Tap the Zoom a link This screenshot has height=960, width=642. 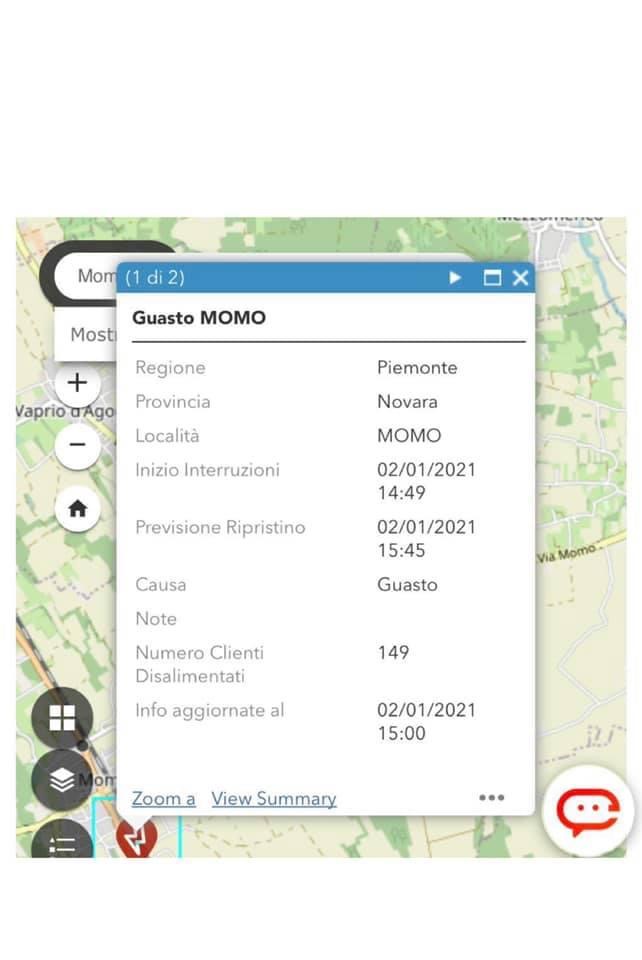(x=163, y=798)
